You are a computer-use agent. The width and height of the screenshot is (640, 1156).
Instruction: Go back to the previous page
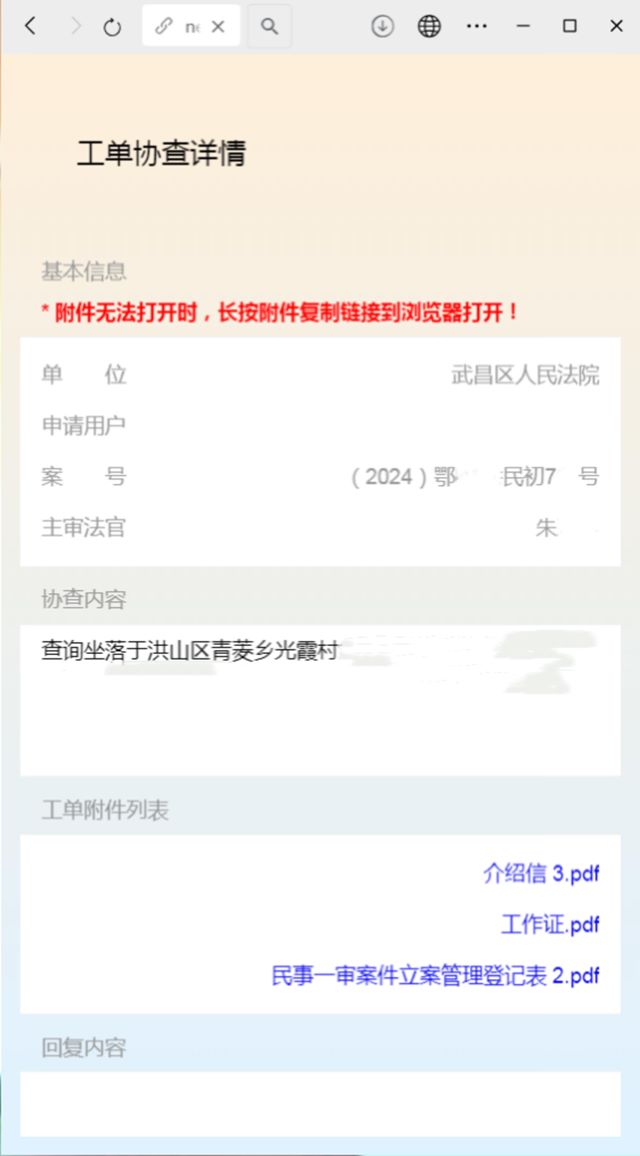[30, 27]
